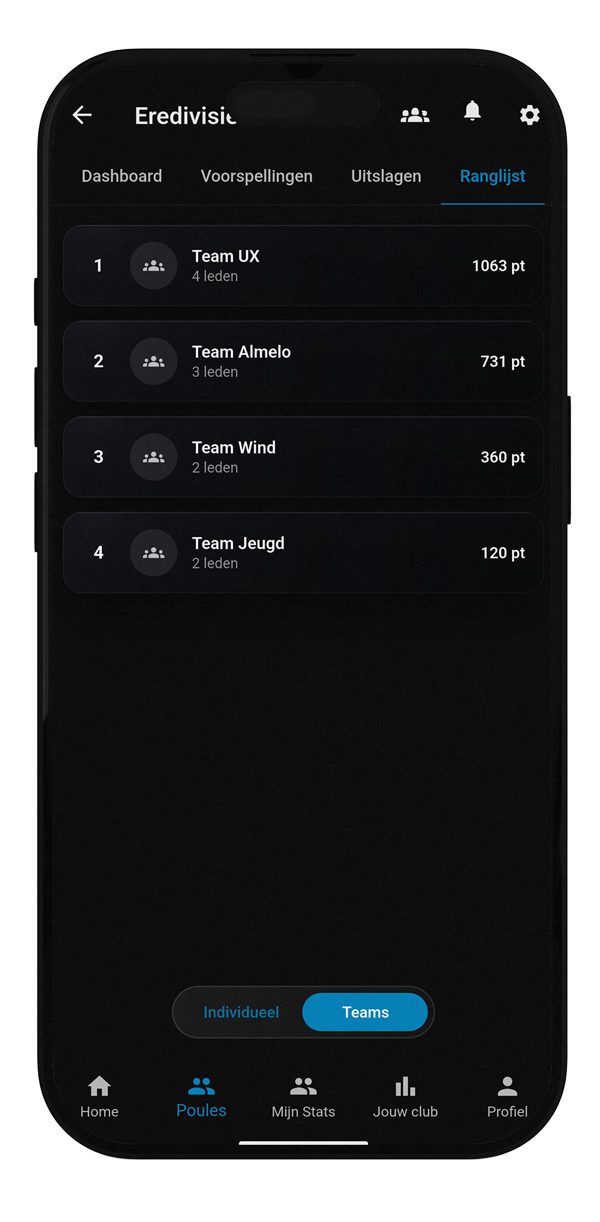Open the settings gear

(529, 116)
